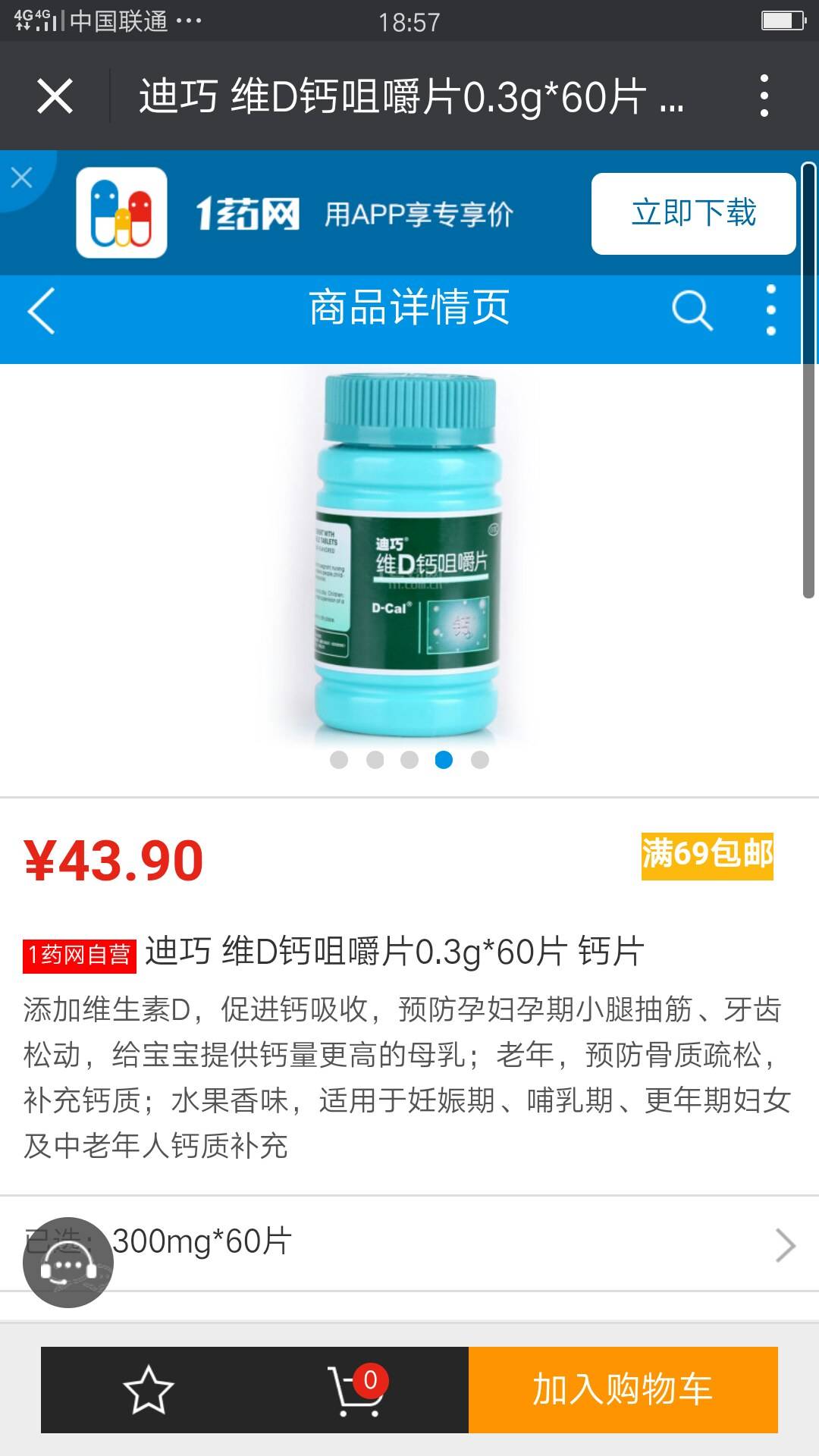Tap 立即下载 to download the app
The height and width of the screenshot is (1456, 819).
click(693, 213)
